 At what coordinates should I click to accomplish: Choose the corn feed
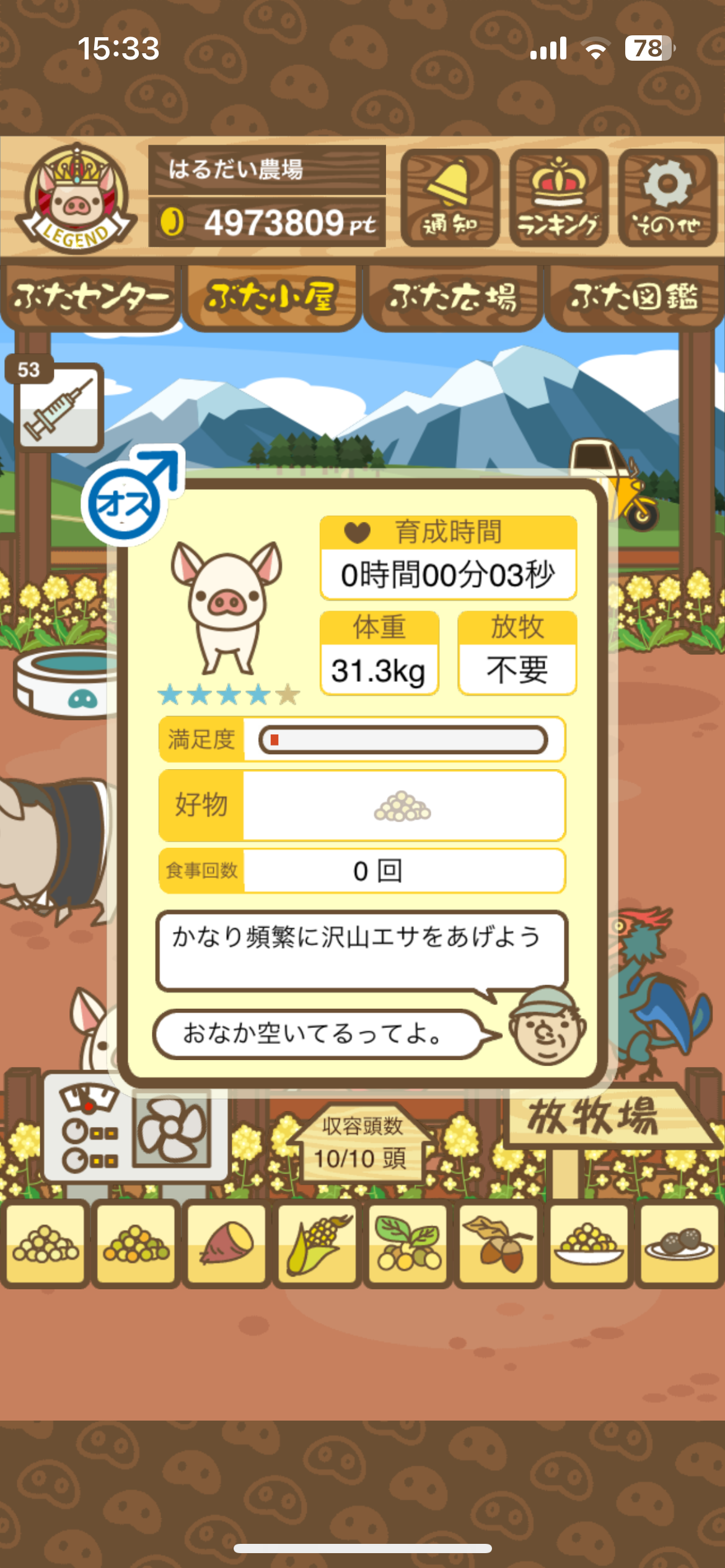coord(317,1244)
